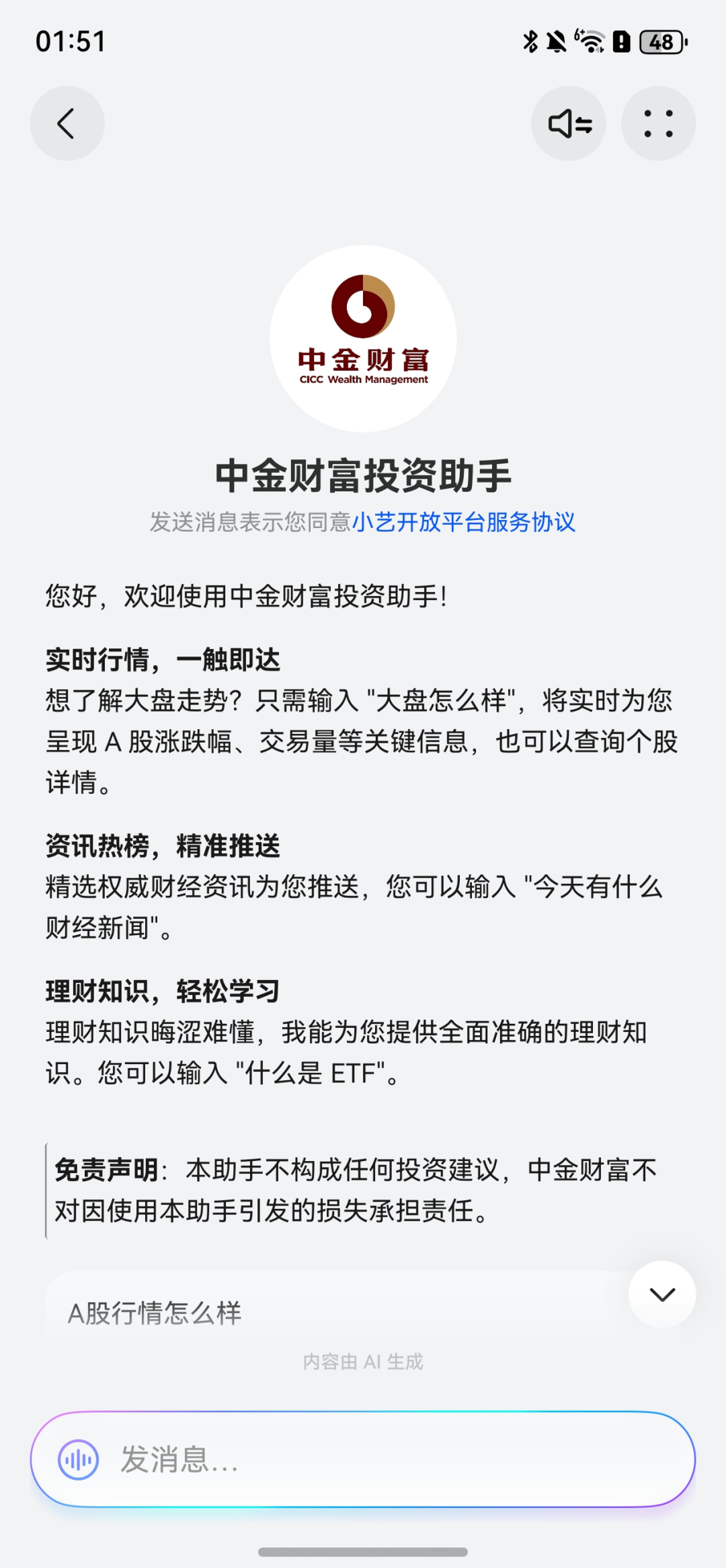Toggle voice playback for assistant replies
This screenshot has height=1568, width=726.
tap(568, 123)
